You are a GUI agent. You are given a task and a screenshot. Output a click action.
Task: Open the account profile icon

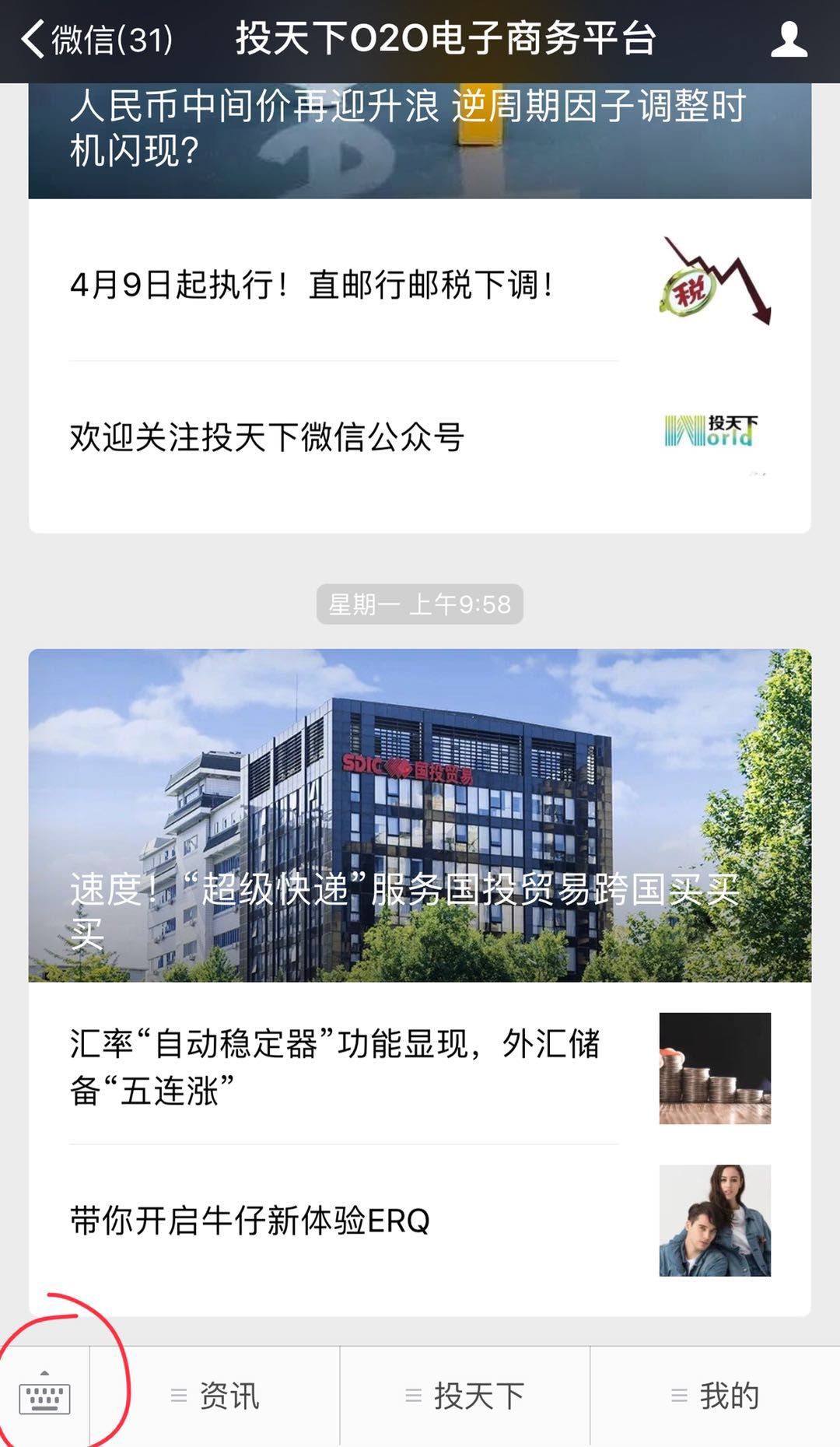(x=789, y=40)
